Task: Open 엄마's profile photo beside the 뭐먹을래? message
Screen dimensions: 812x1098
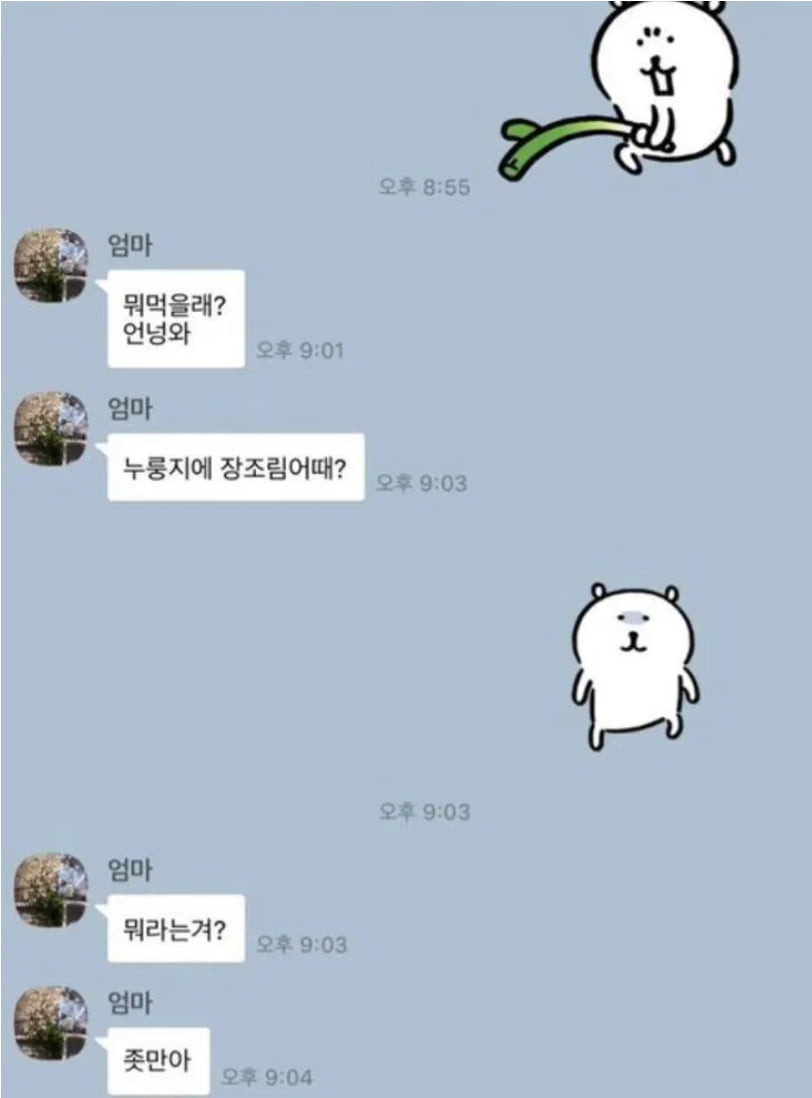Action: pyautogui.click(x=51, y=265)
